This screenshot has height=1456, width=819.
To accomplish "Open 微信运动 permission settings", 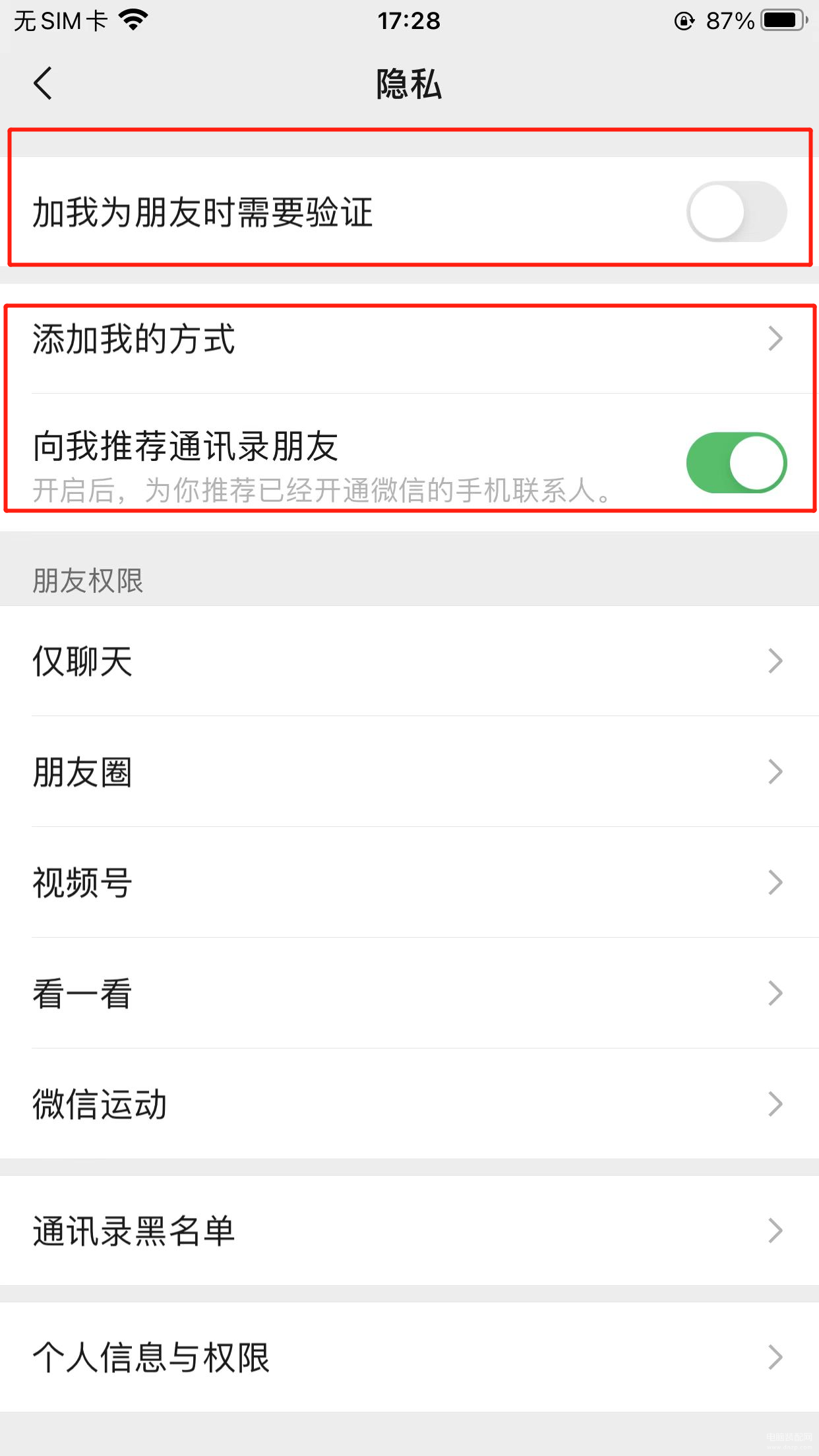I will 409,1104.
